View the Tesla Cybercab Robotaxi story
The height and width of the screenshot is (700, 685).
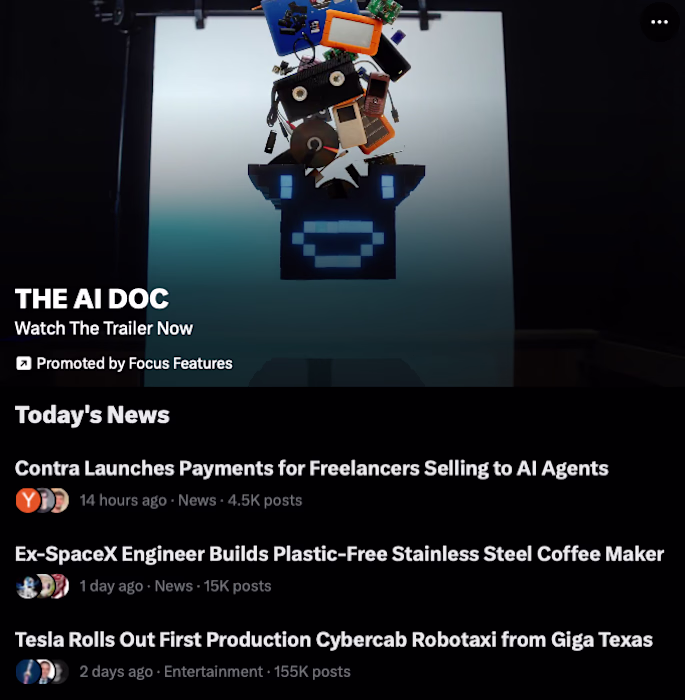click(333, 640)
